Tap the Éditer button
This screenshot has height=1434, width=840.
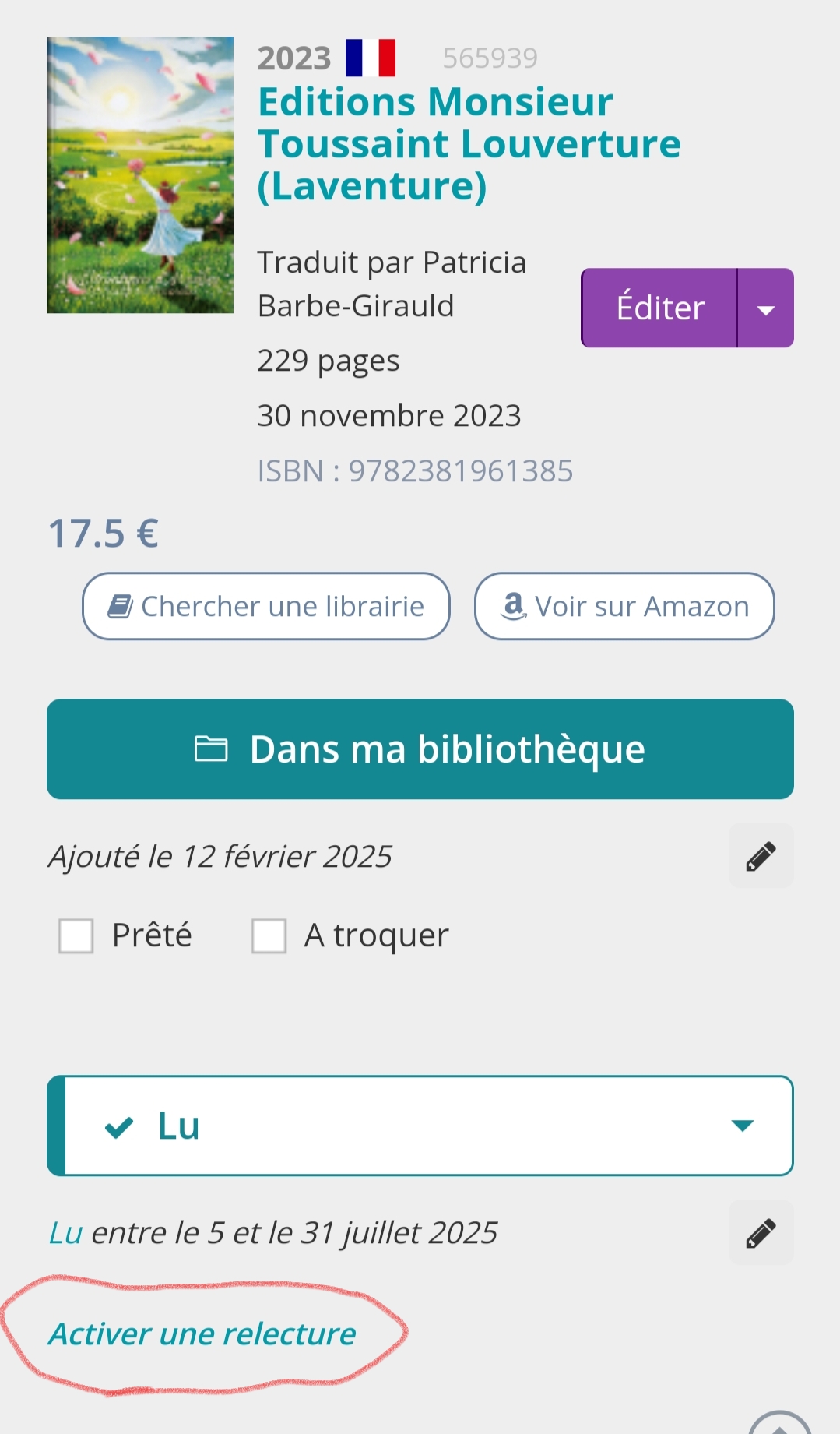tap(659, 308)
